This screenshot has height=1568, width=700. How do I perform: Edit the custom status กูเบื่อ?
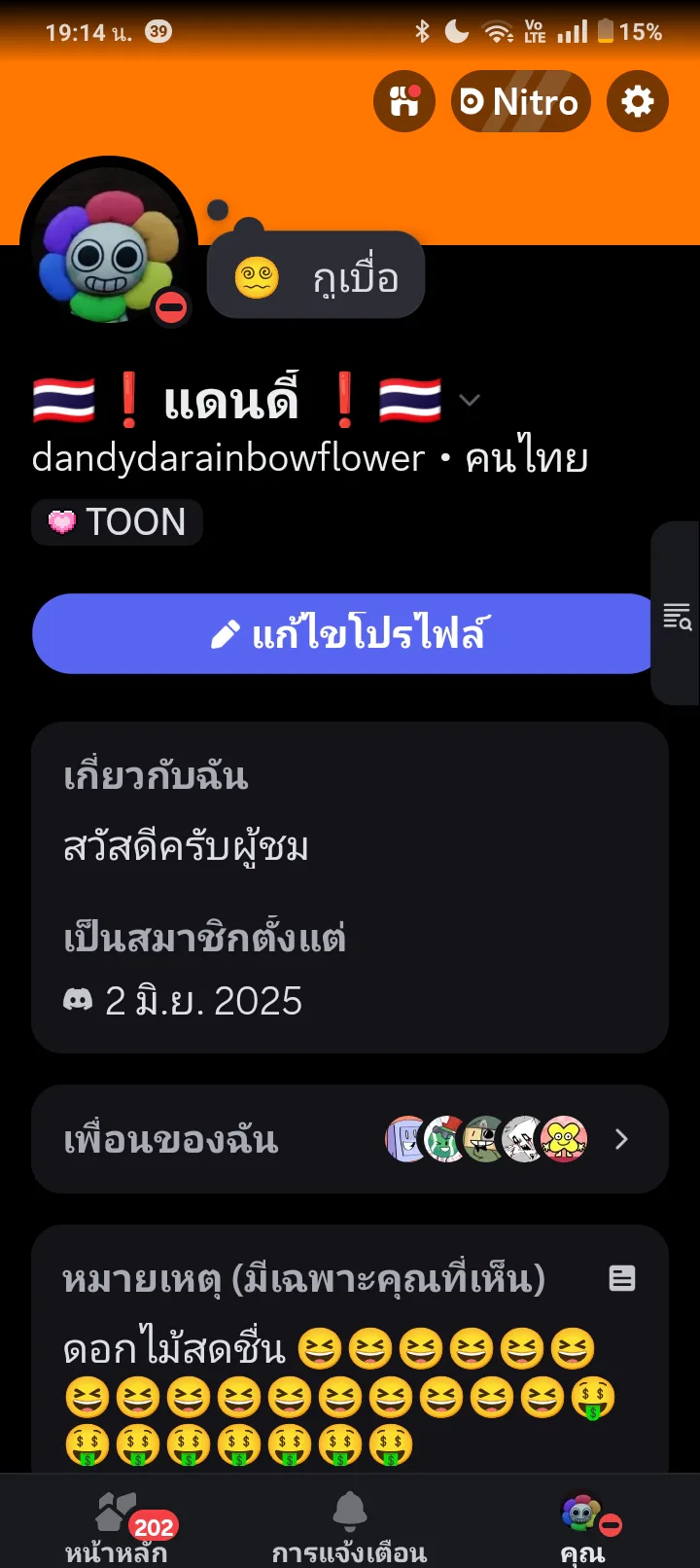317,278
